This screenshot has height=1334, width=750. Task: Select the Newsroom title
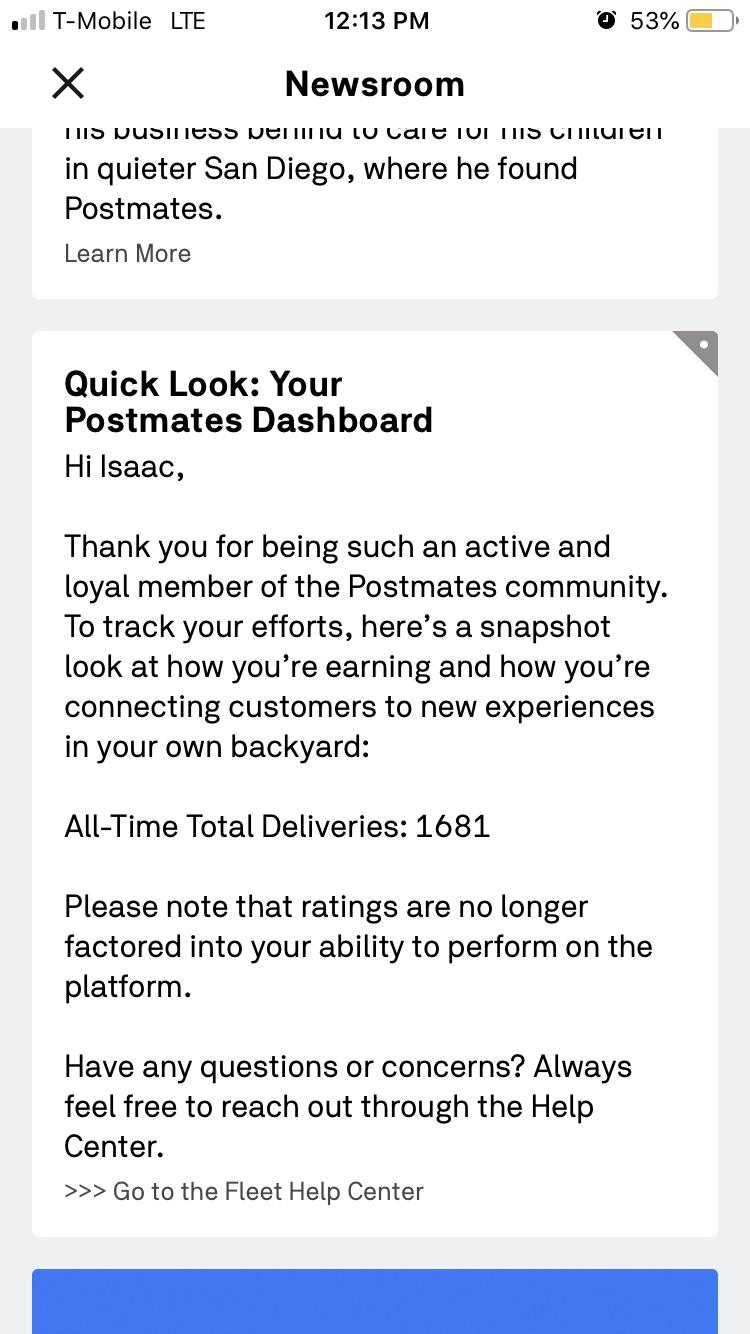coord(375,83)
